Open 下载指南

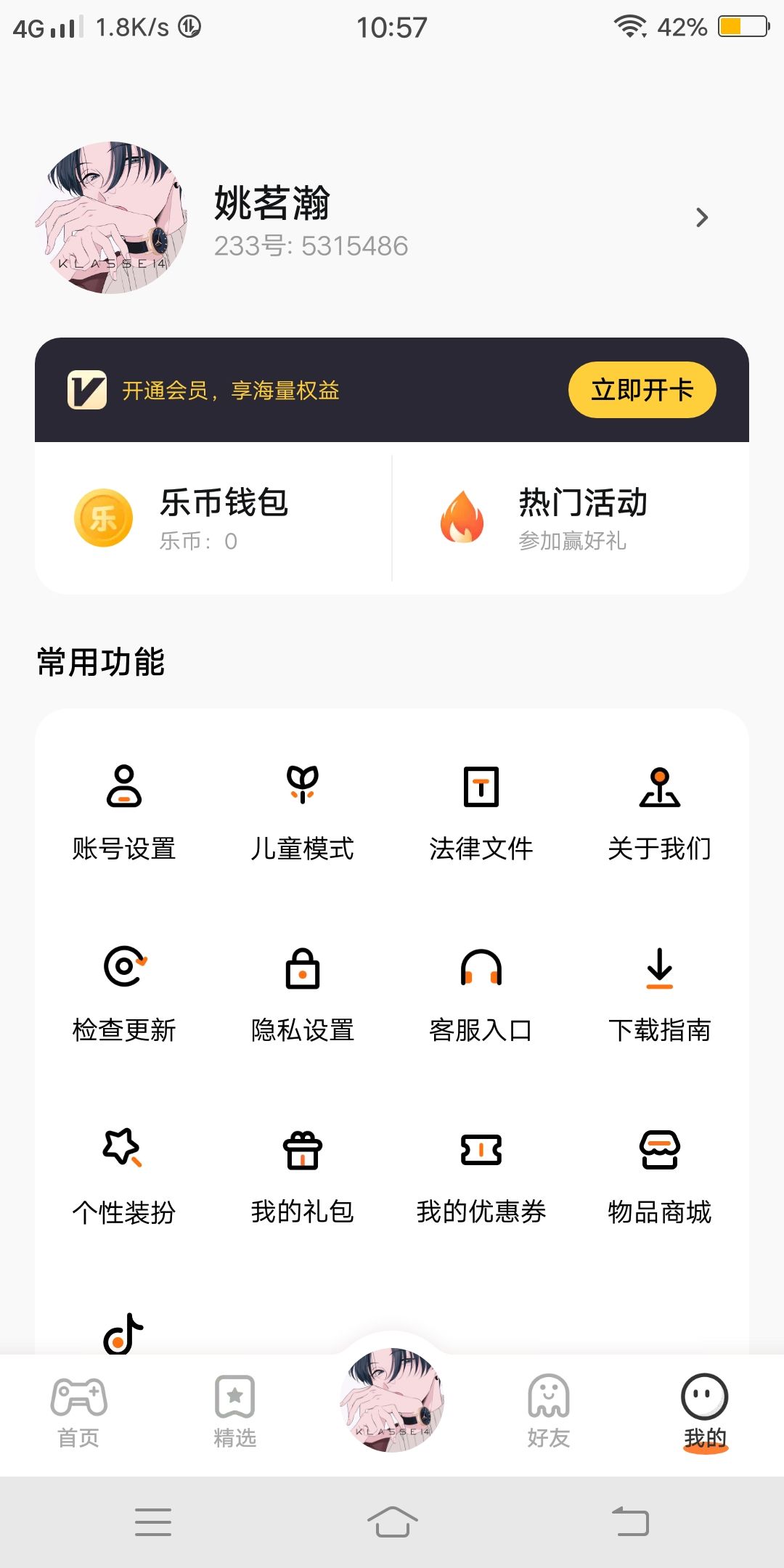660,995
